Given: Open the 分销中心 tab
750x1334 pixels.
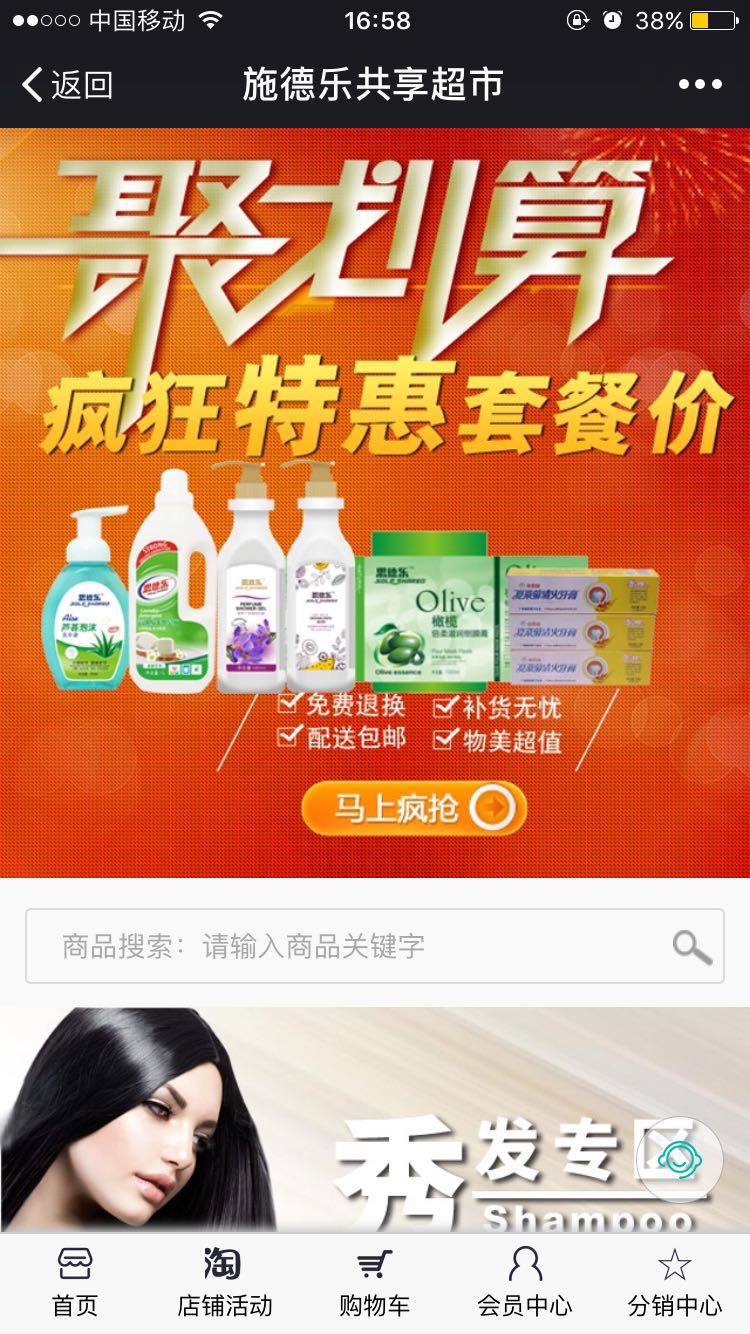Looking at the screenshot, I should pyautogui.click(x=674, y=1284).
